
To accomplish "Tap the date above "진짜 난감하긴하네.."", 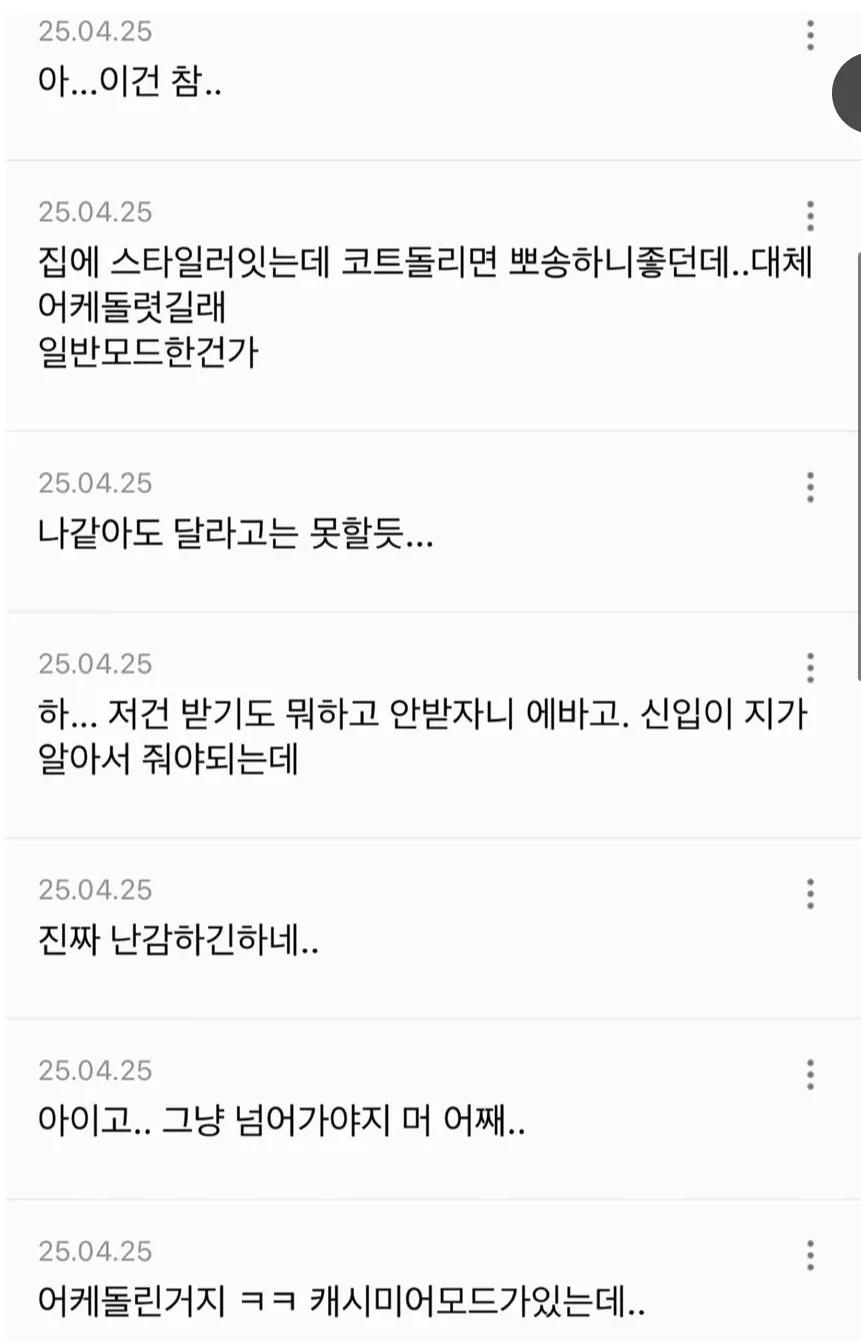I will tap(95, 889).
